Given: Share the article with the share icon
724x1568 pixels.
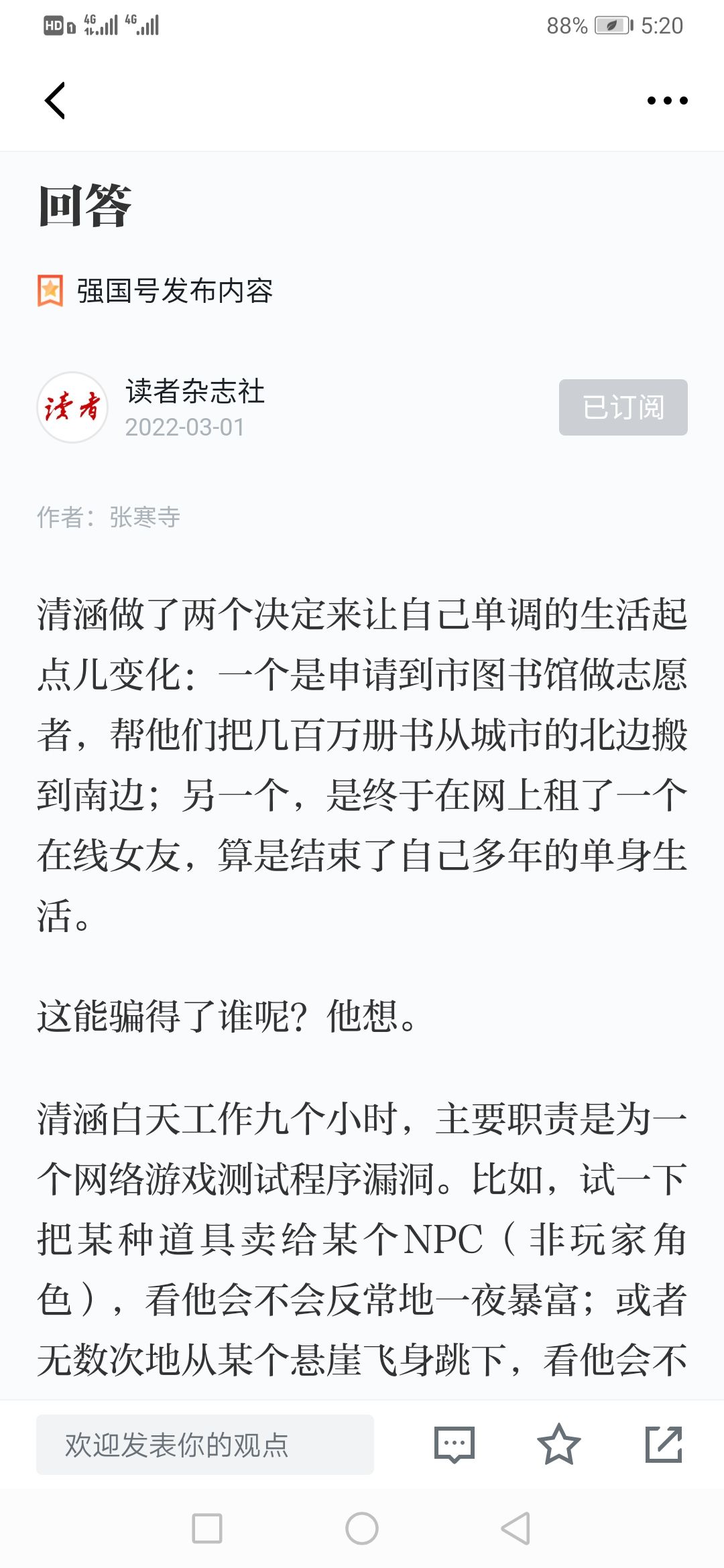Looking at the screenshot, I should click(664, 1445).
